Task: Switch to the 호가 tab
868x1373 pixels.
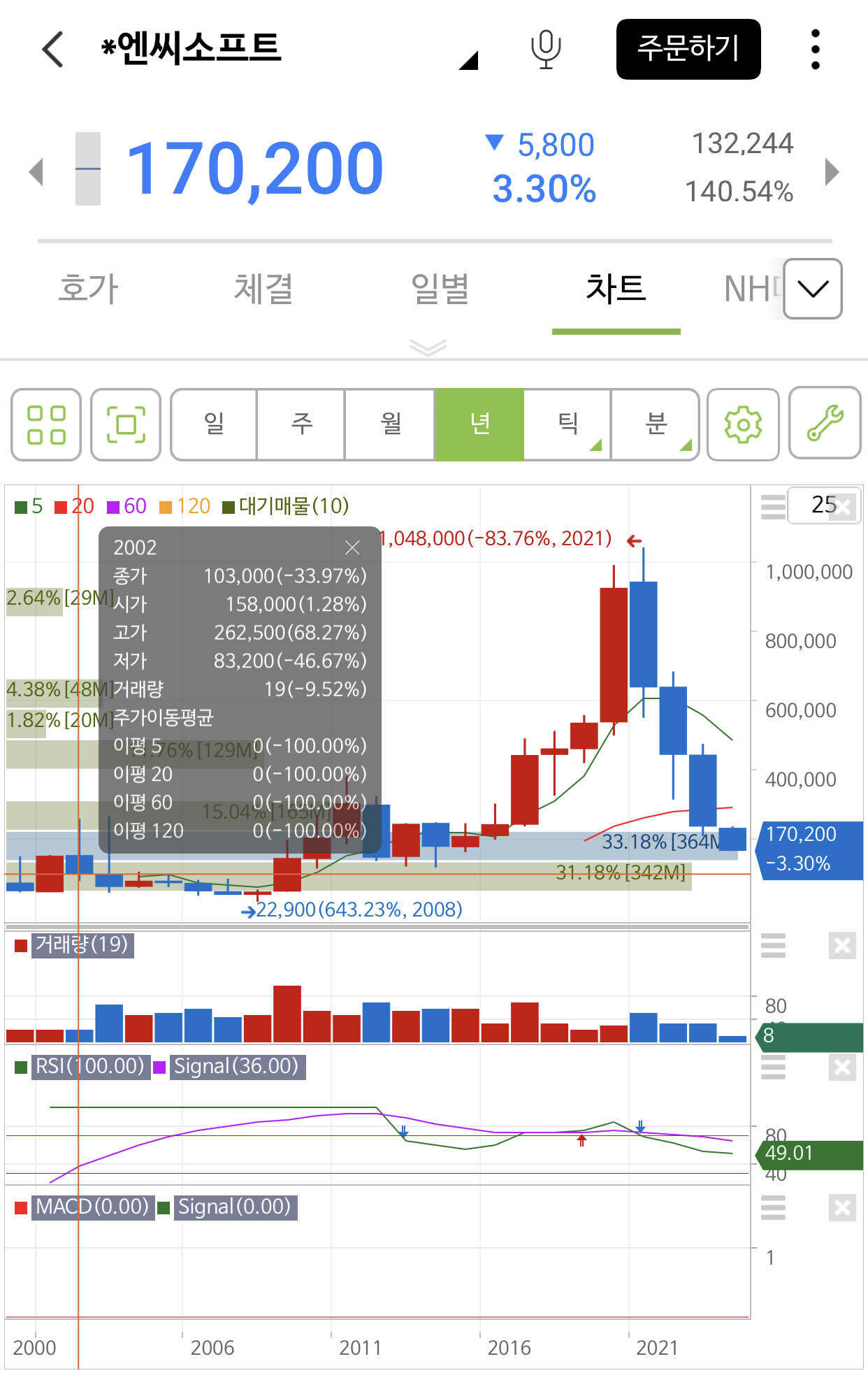Action: (x=89, y=289)
